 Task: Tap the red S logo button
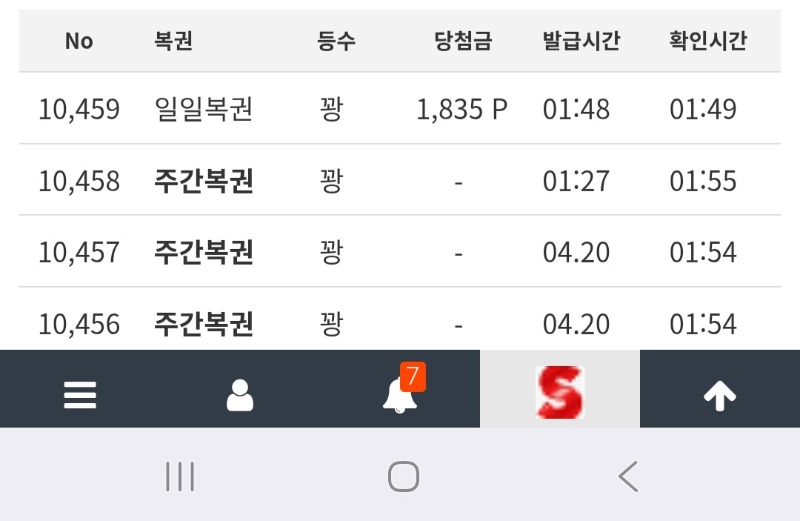560,392
